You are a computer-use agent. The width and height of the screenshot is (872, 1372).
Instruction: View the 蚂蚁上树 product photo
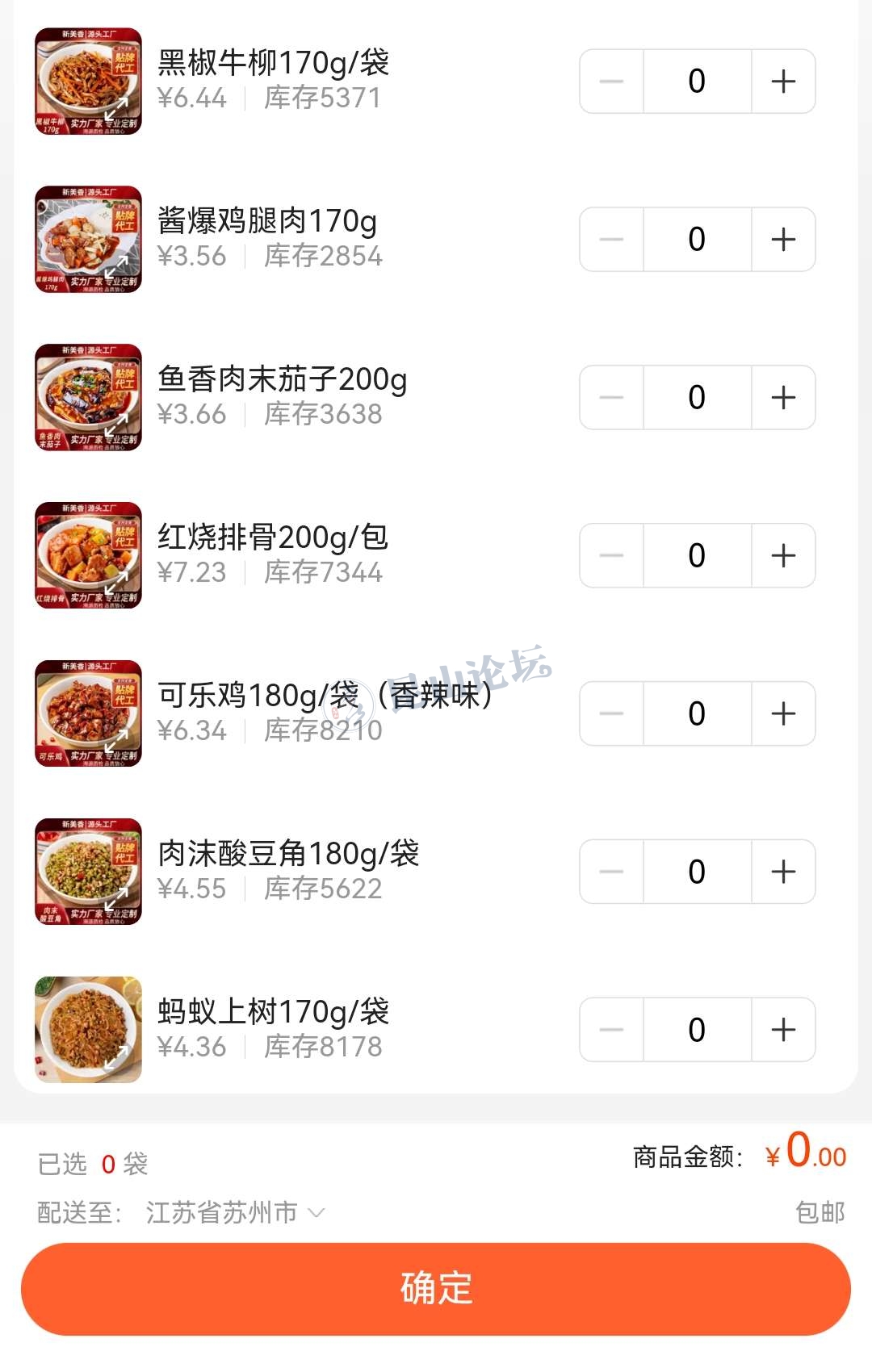pos(89,1031)
